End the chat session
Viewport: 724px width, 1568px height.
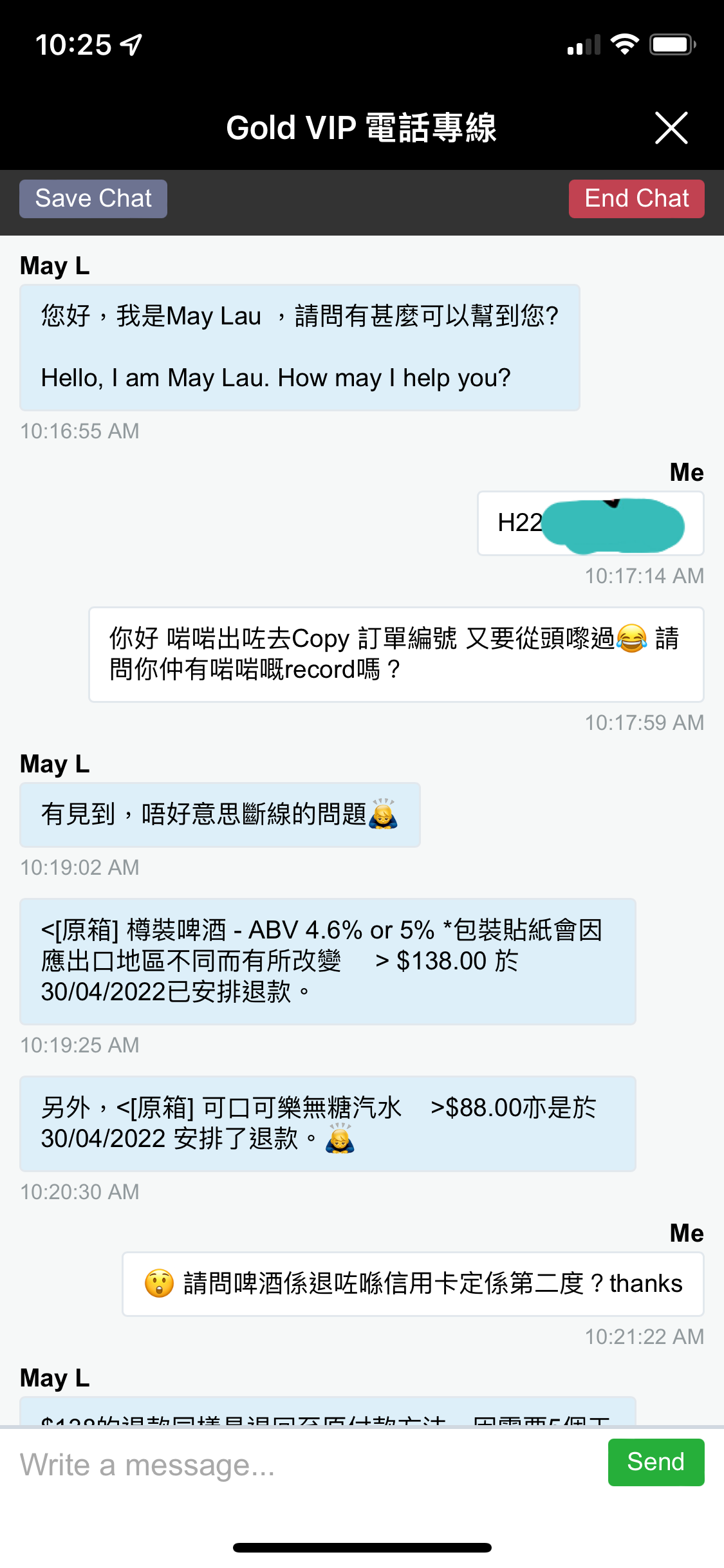point(636,199)
